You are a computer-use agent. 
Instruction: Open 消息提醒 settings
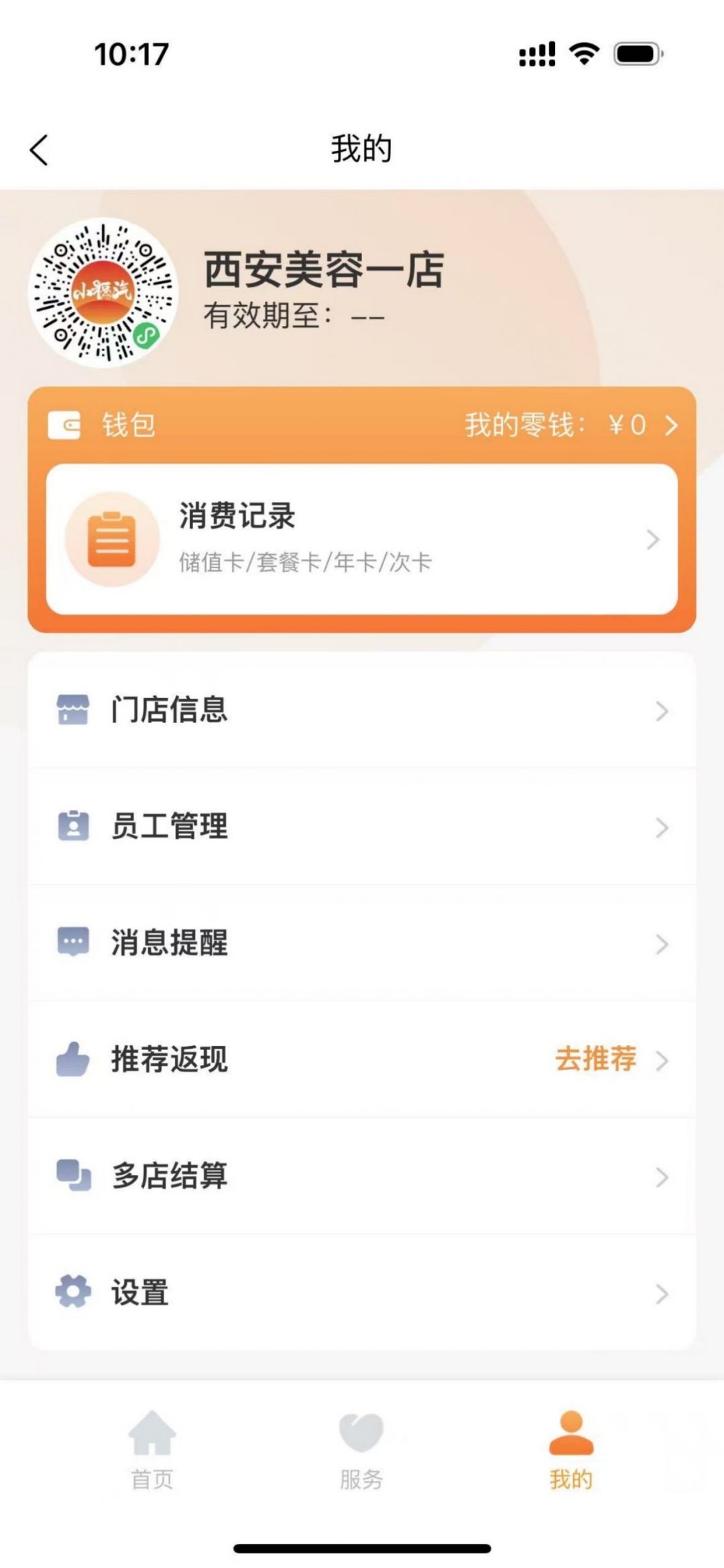(x=362, y=943)
